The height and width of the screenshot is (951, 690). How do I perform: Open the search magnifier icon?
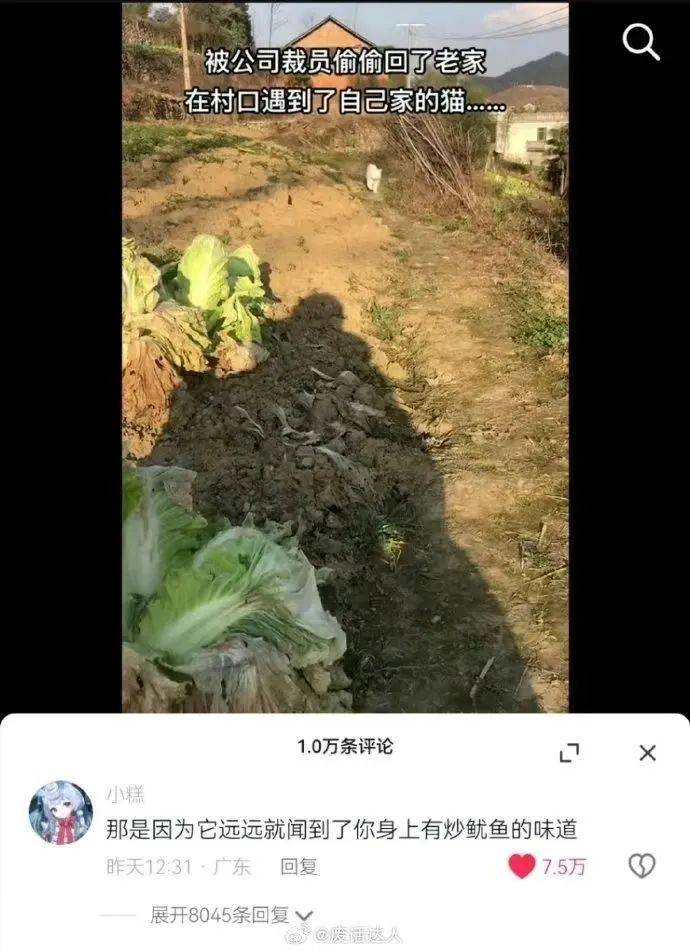click(x=640, y=42)
